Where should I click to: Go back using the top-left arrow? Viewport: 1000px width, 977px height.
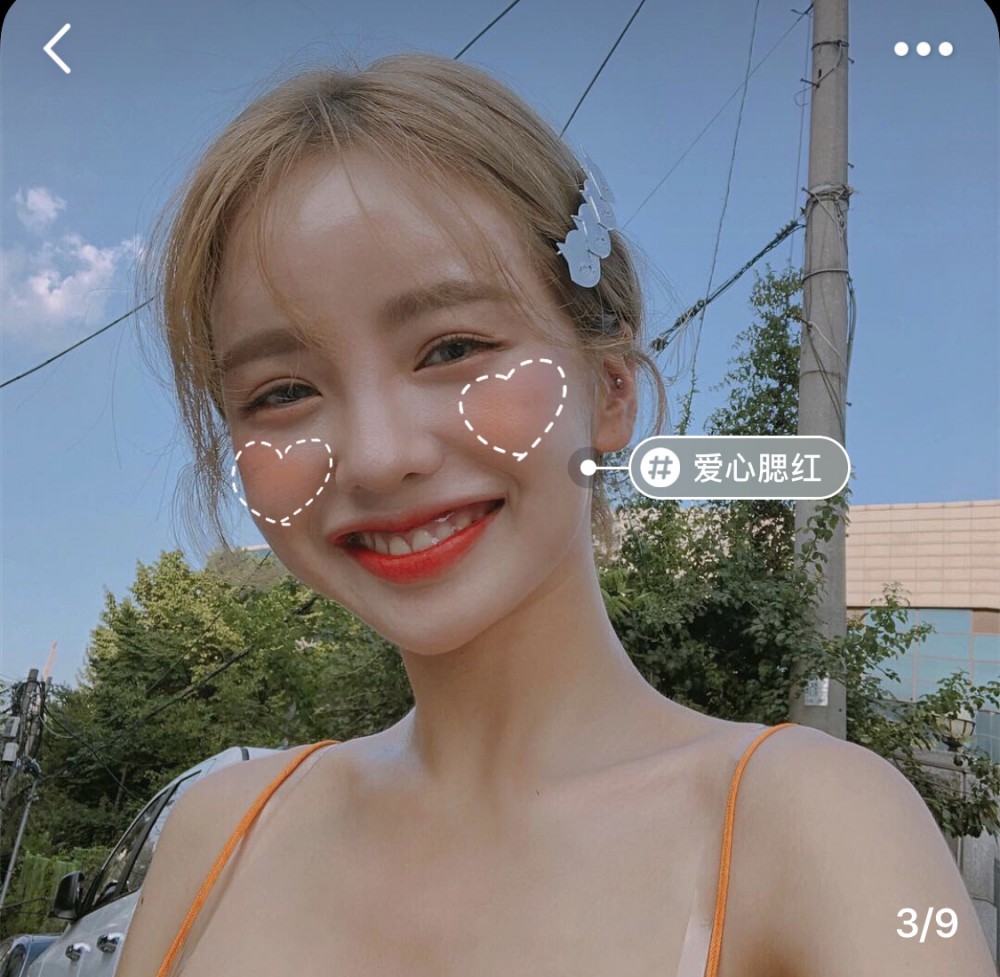(x=57, y=49)
